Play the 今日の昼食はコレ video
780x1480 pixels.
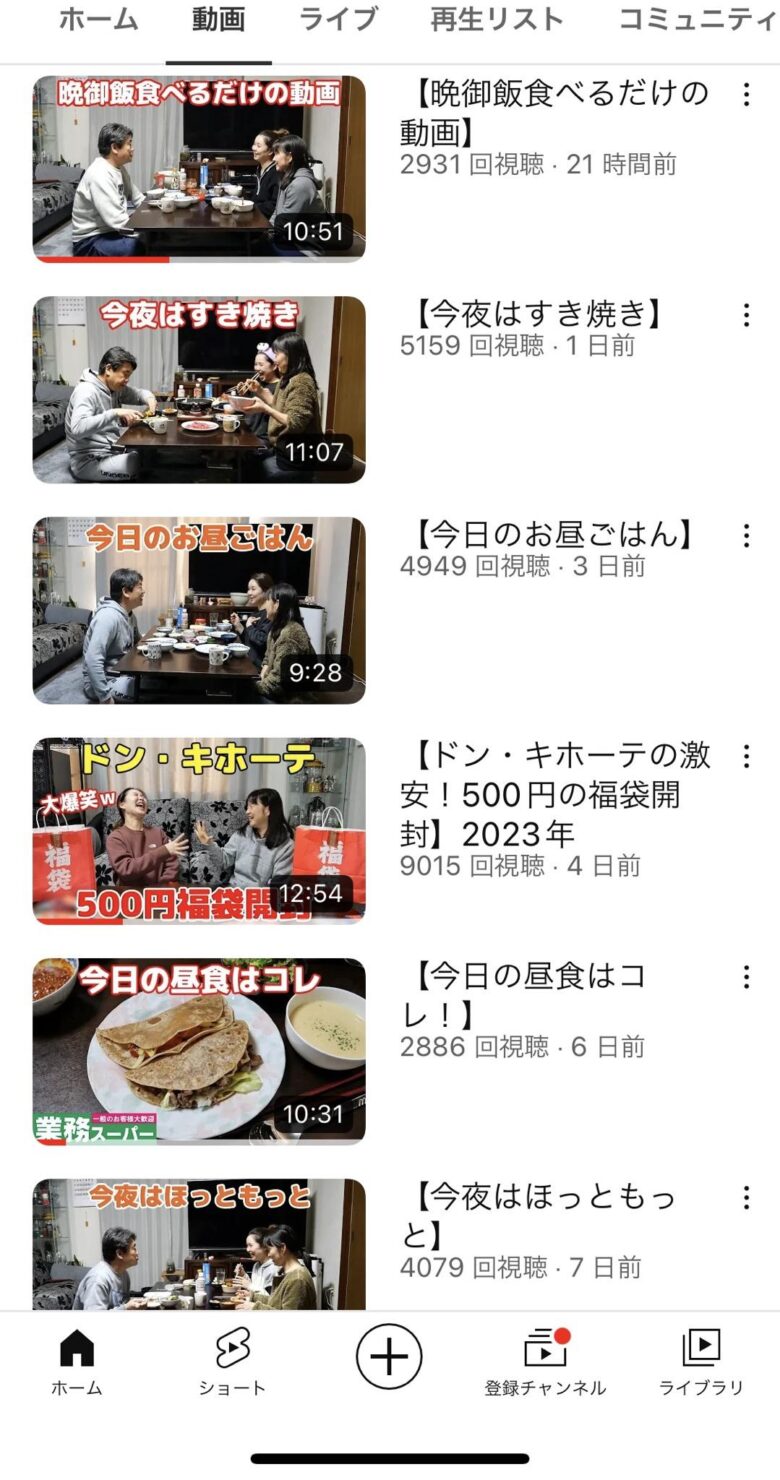(x=199, y=1051)
